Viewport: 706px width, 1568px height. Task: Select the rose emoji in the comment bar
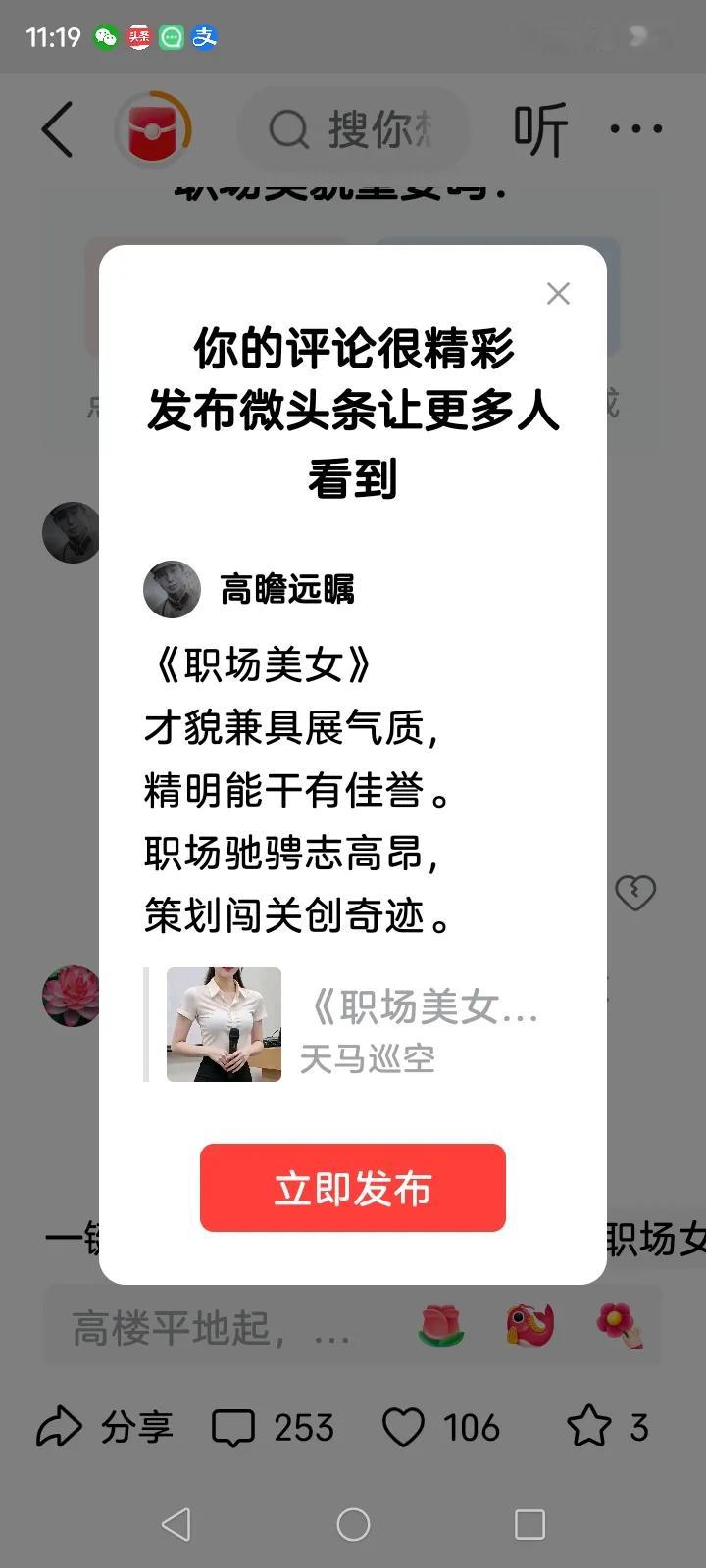[x=439, y=1325]
